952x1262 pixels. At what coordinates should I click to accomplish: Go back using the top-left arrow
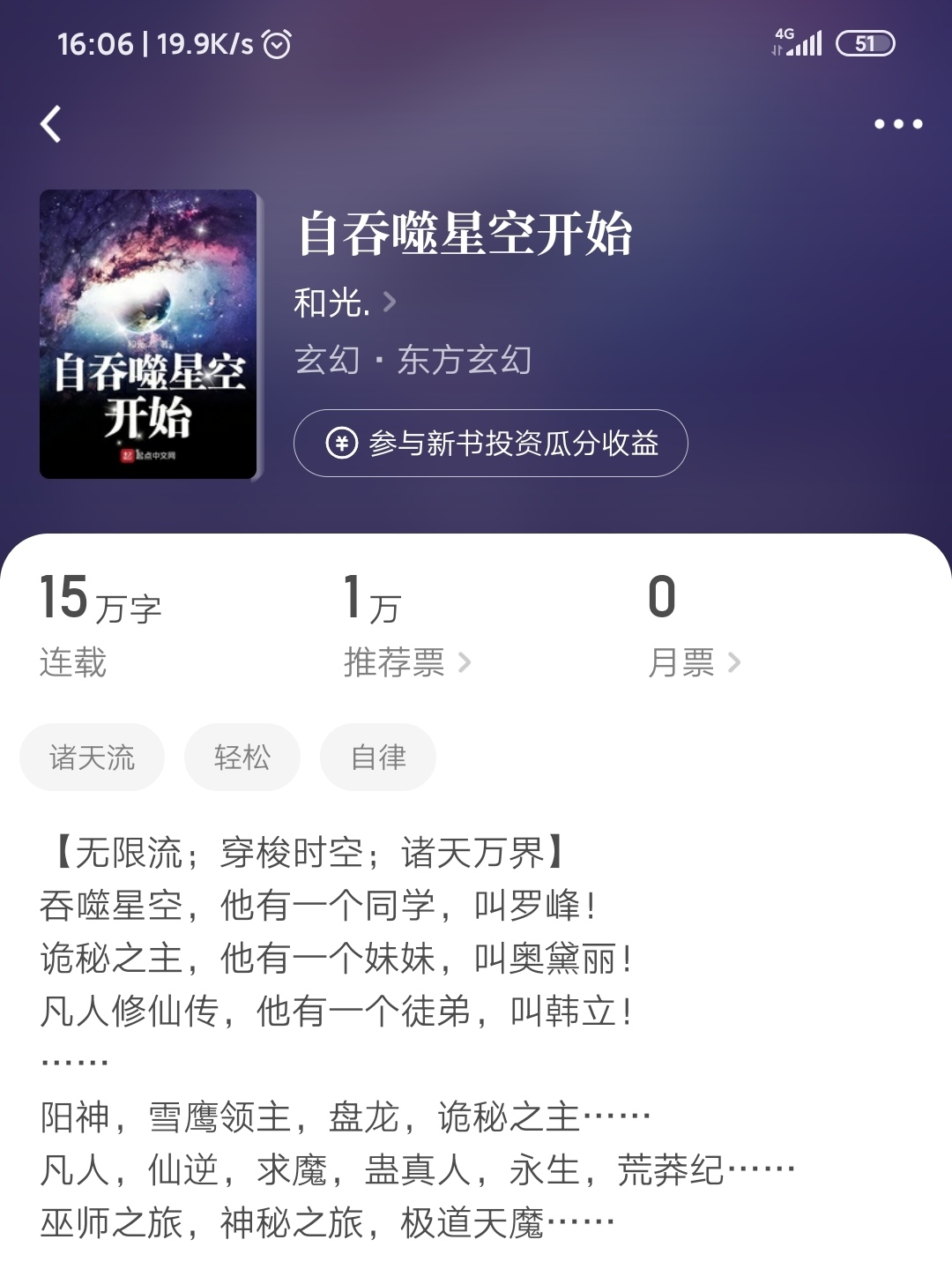point(51,124)
